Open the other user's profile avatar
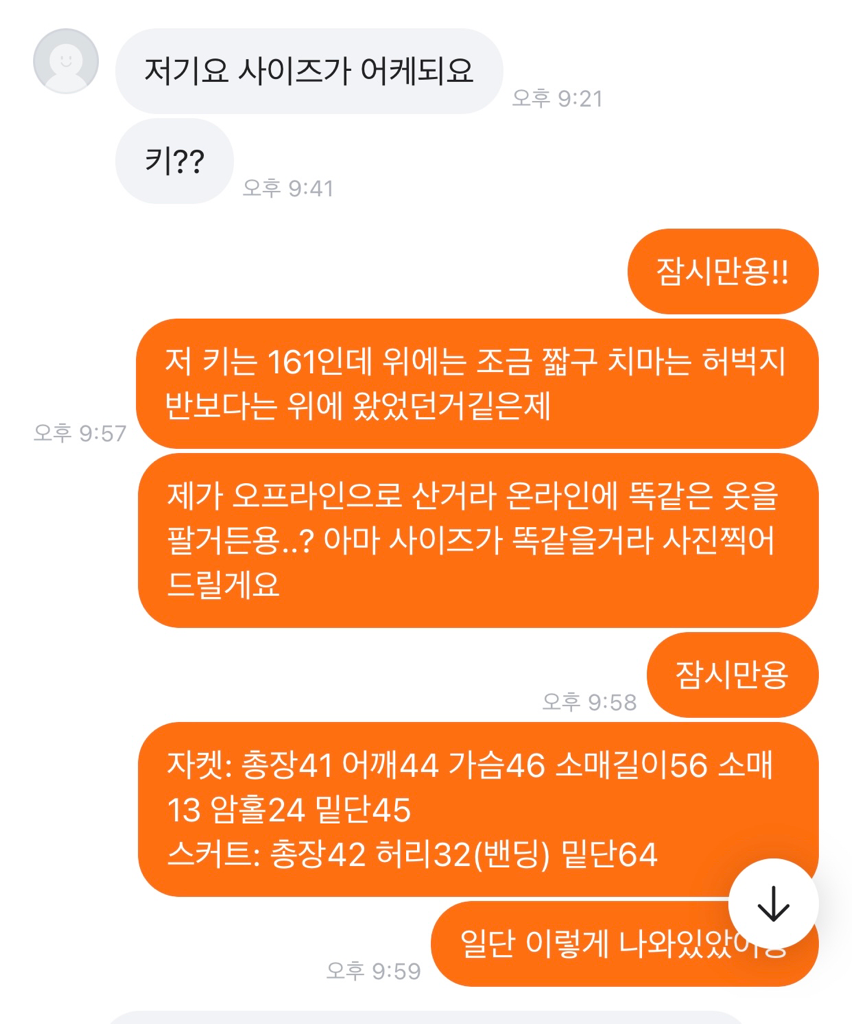The width and height of the screenshot is (852, 1024). [x=66, y=61]
